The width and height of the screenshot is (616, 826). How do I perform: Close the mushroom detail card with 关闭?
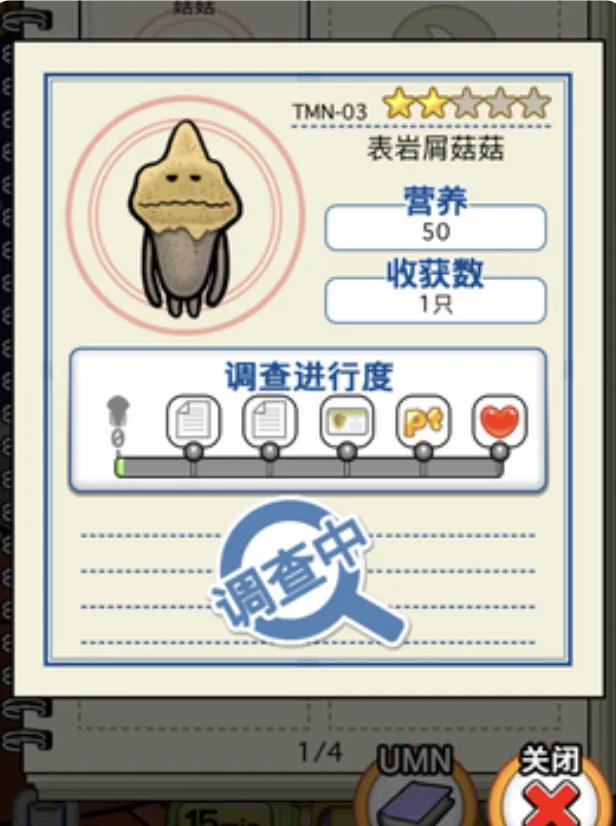click(549, 795)
